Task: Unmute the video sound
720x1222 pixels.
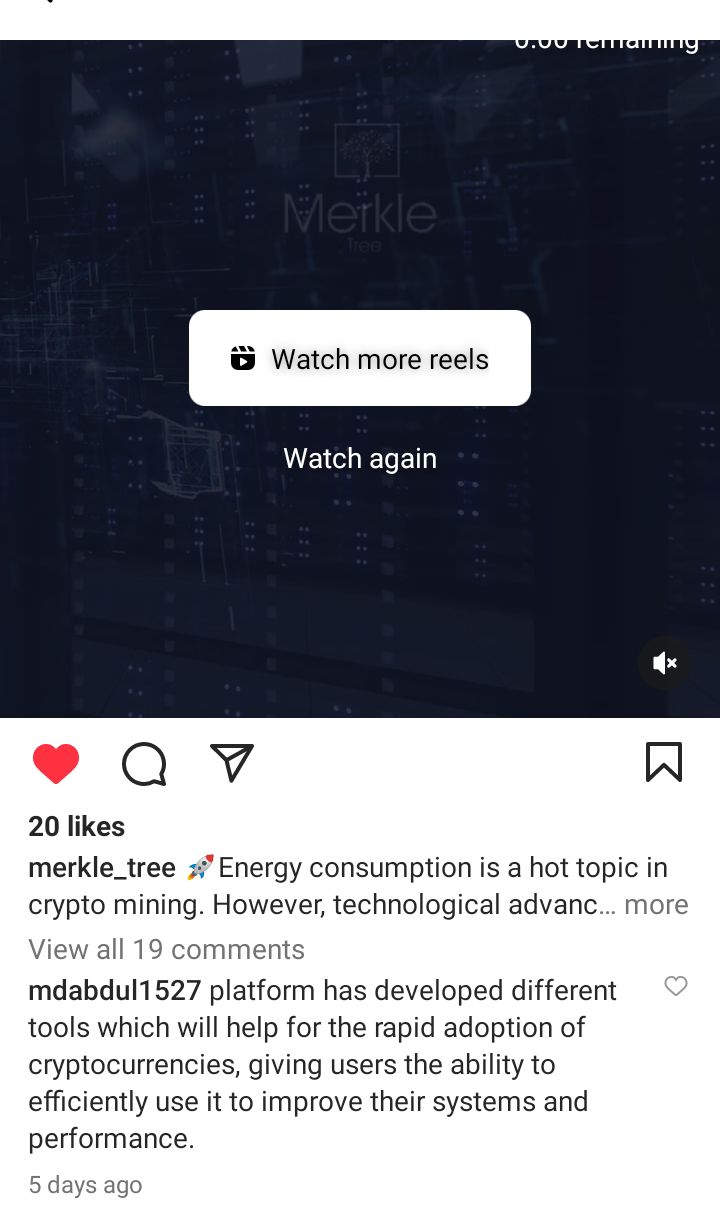Action: 665,663
